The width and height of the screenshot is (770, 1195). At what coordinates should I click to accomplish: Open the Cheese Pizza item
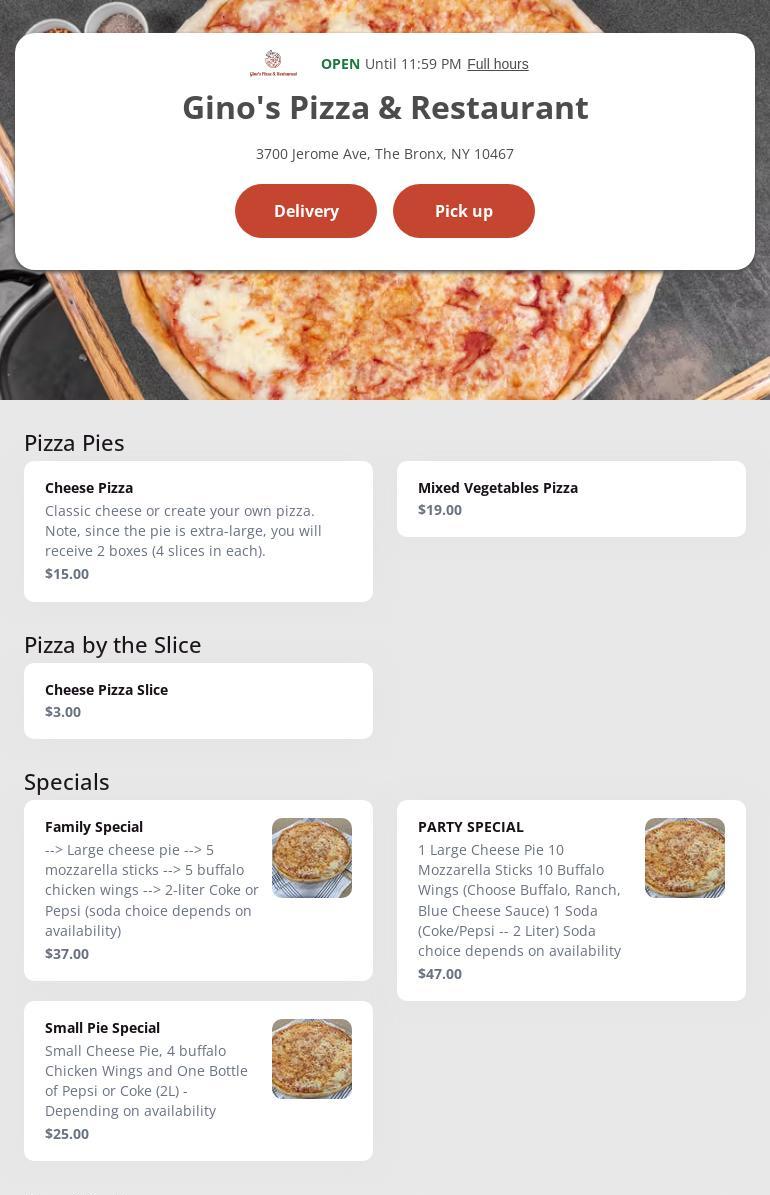coord(198,531)
